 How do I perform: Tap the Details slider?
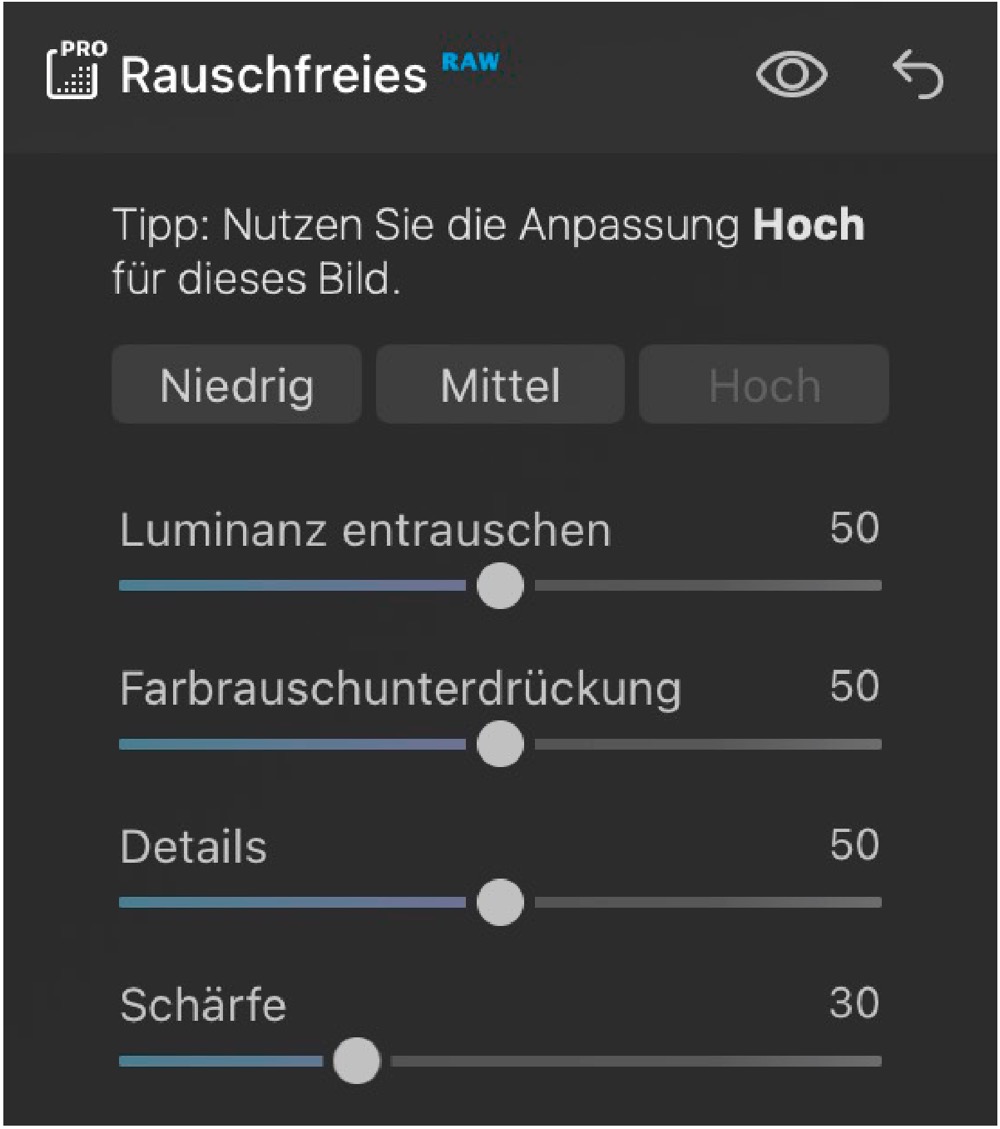pyautogui.click(x=500, y=902)
